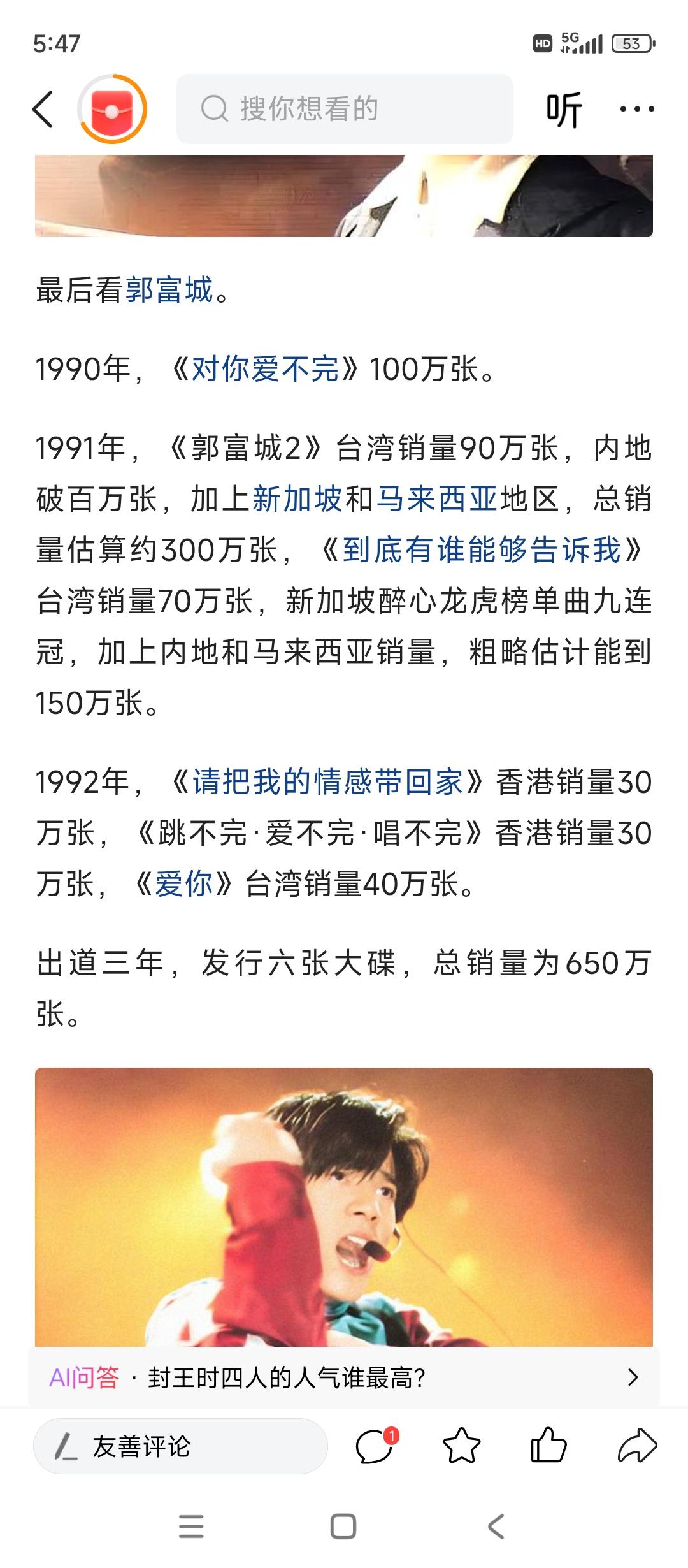Tap the red app logo near the search bar
This screenshot has height=1568, width=688.
pos(111,110)
